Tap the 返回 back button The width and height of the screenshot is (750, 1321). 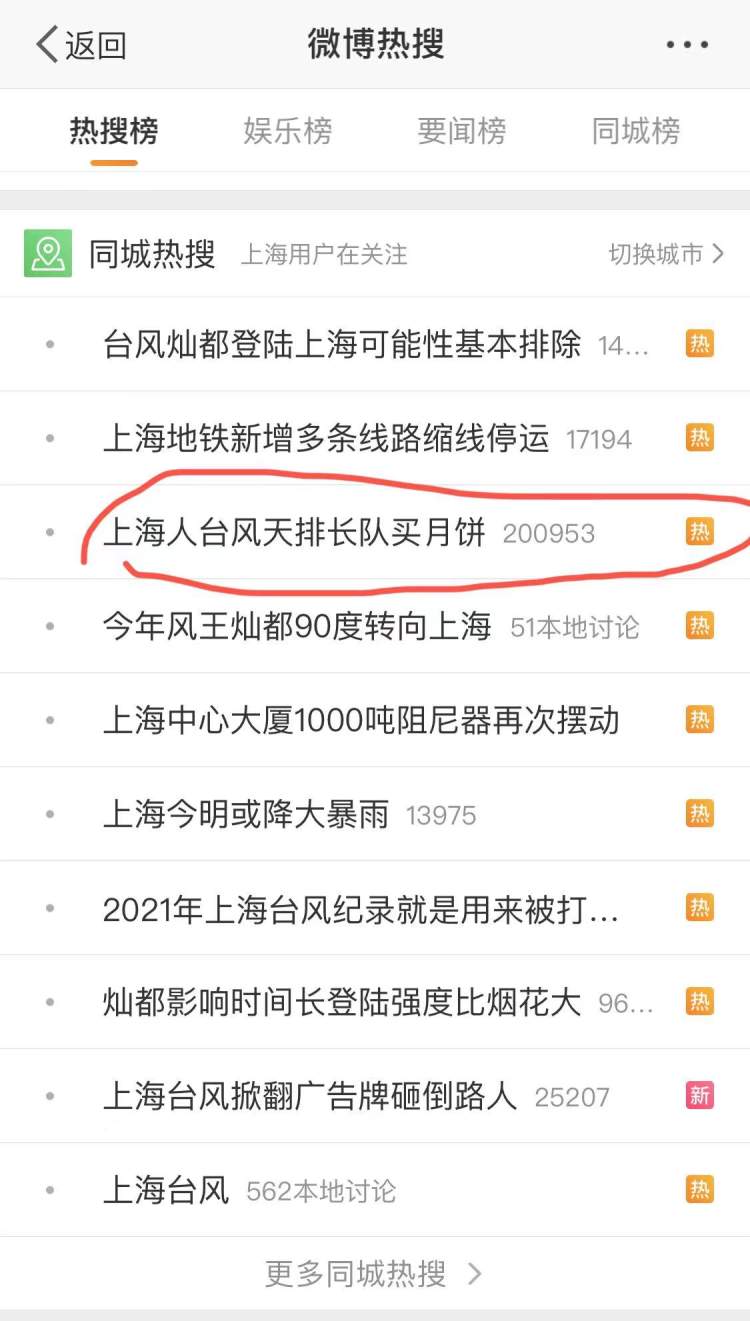coord(81,45)
